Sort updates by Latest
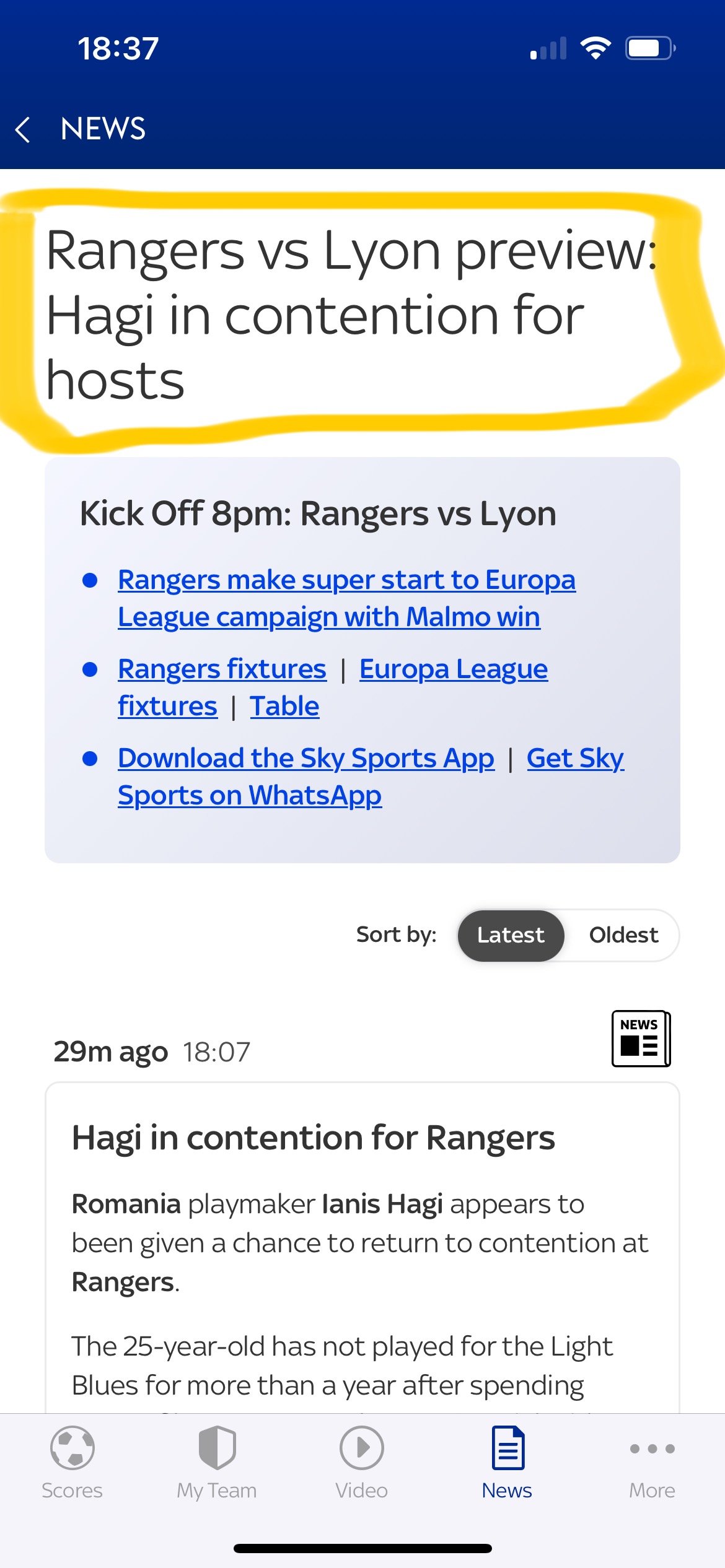725x1568 pixels. (x=510, y=935)
